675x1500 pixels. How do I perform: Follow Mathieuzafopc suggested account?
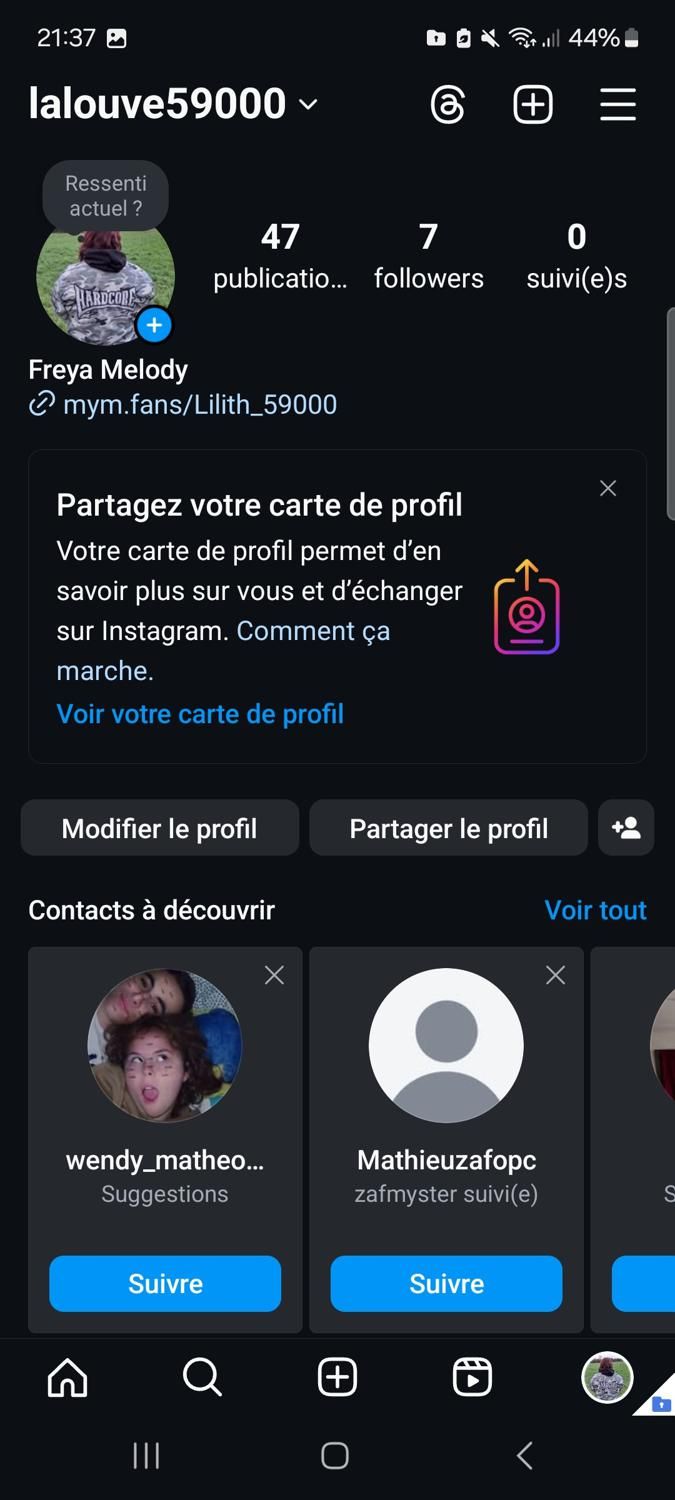pyautogui.click(x=446, y=1283)
